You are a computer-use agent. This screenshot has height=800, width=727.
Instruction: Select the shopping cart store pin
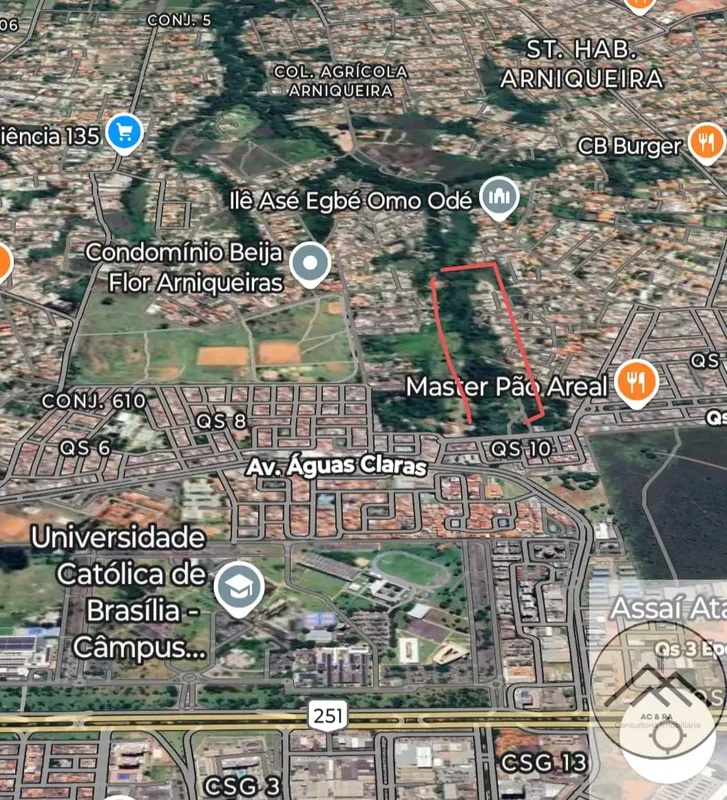[124, 131]
